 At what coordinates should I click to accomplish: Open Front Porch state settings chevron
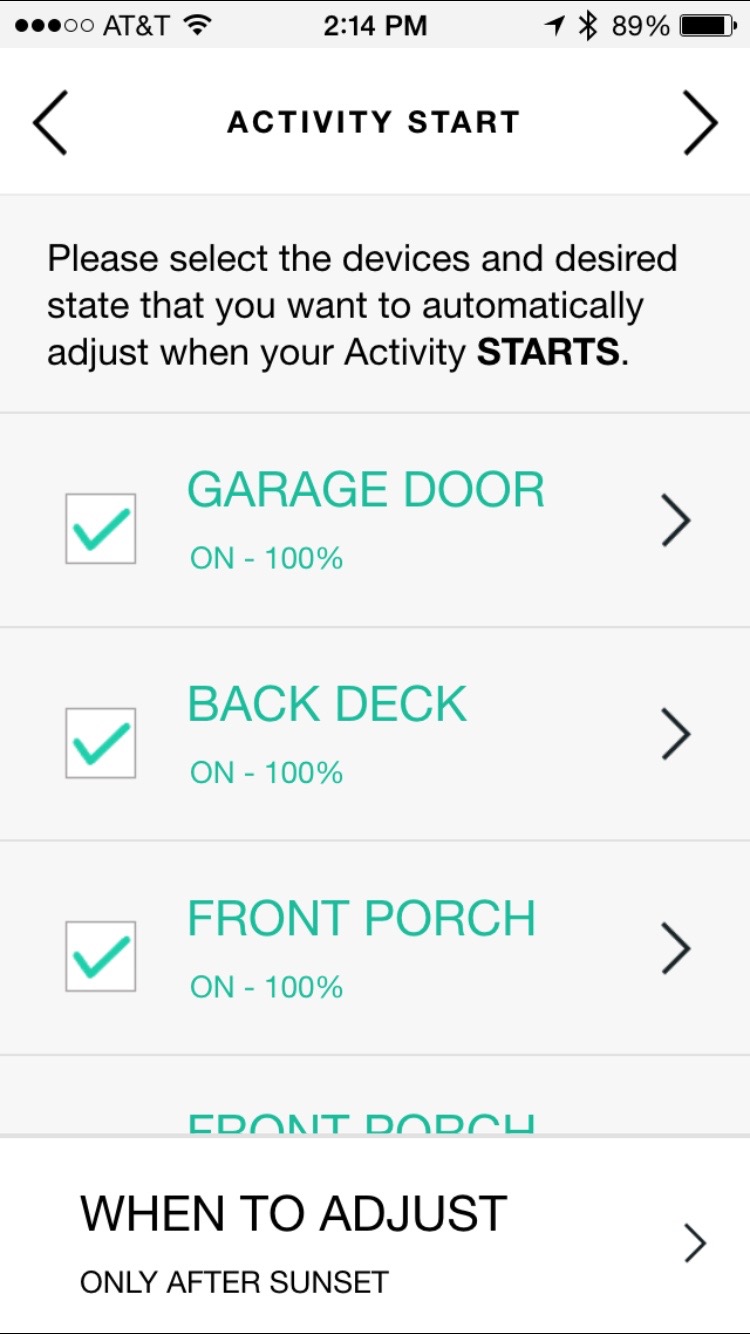[x=676, y=948]
